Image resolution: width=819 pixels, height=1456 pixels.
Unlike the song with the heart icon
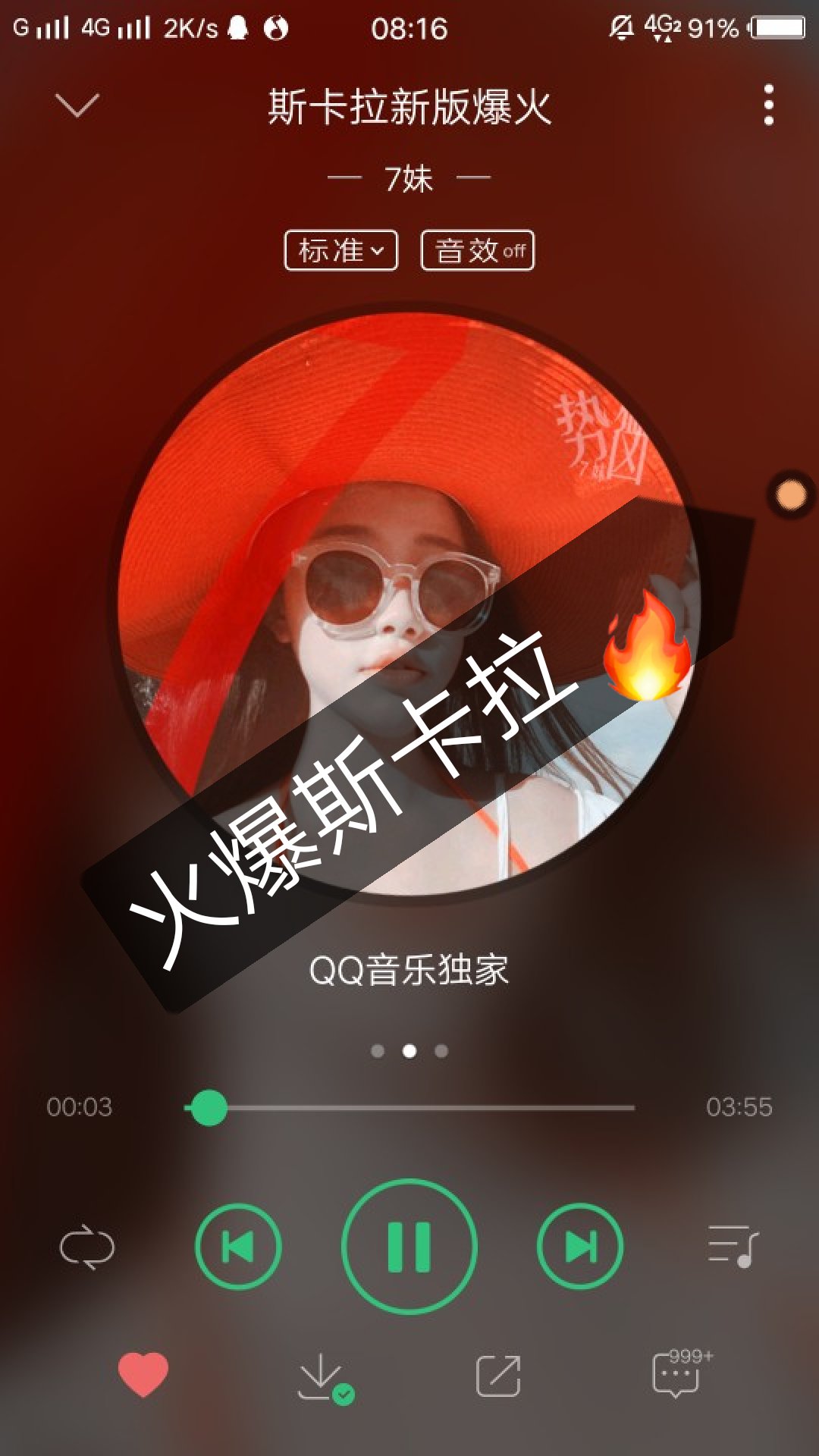click(143, 1373)
